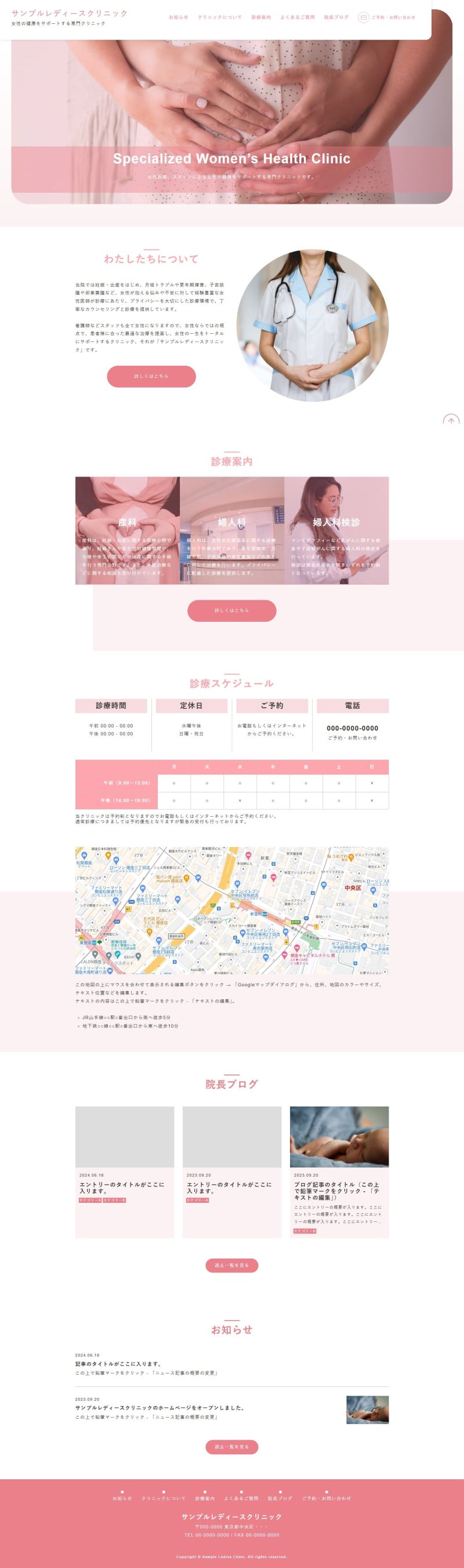Open the news item about ホームページをオープンしました

(x=161, y=1408)
